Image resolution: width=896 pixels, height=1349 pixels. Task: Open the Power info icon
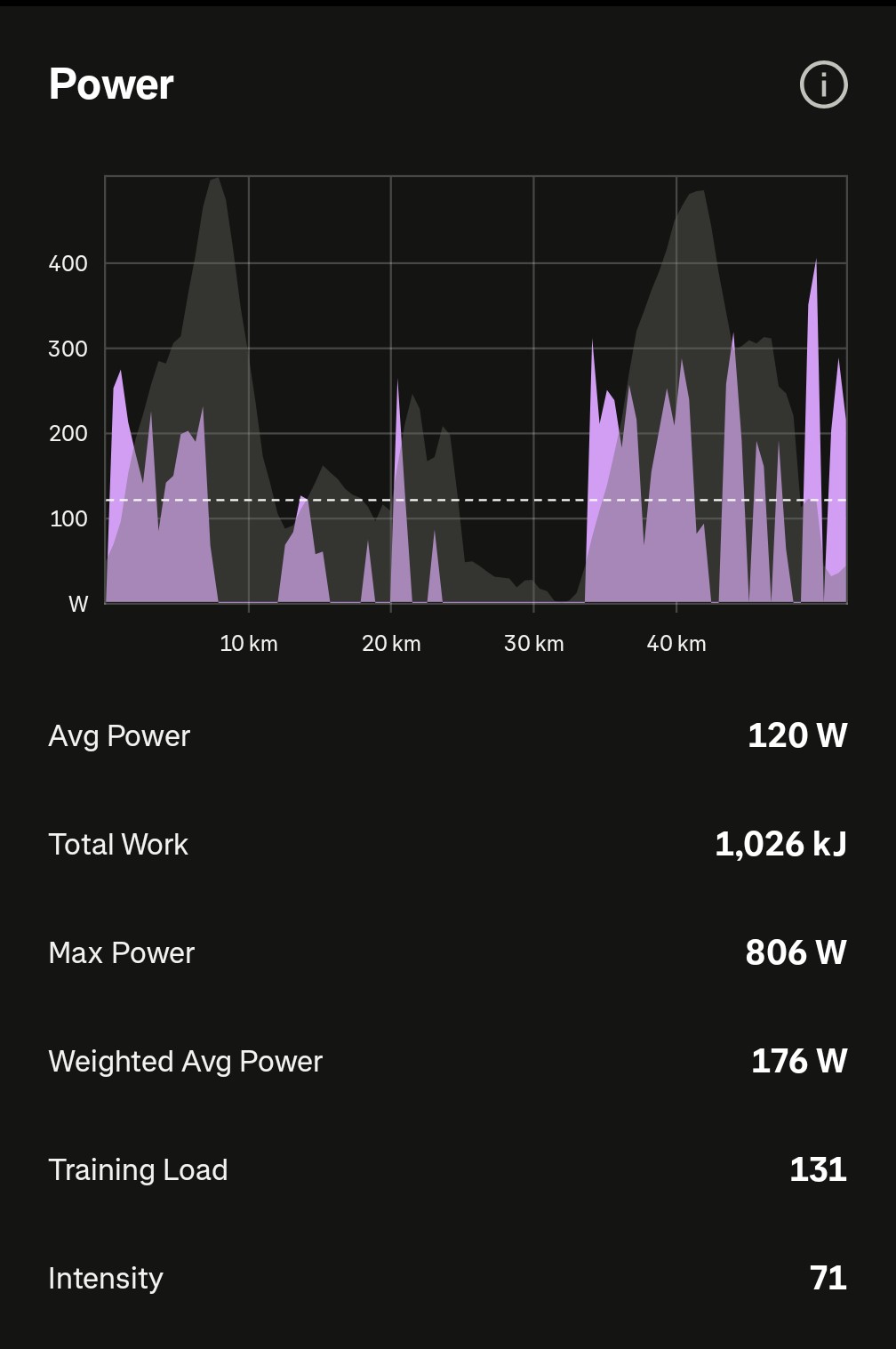(823, 85)
